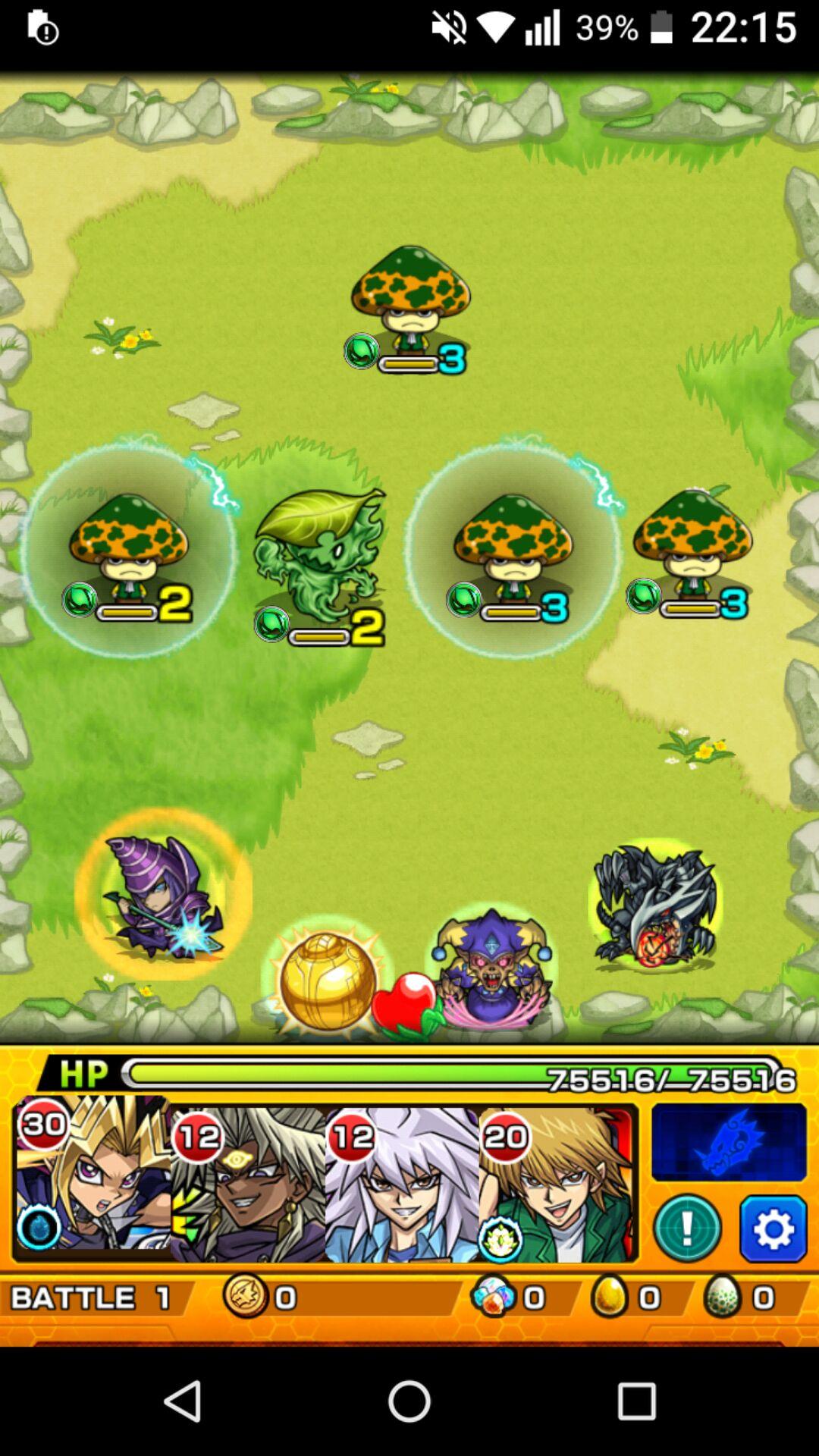The width and height of the screenshot is (819, 1456).
Task: Open the blue gear settings button
Action: [773, 1228]
